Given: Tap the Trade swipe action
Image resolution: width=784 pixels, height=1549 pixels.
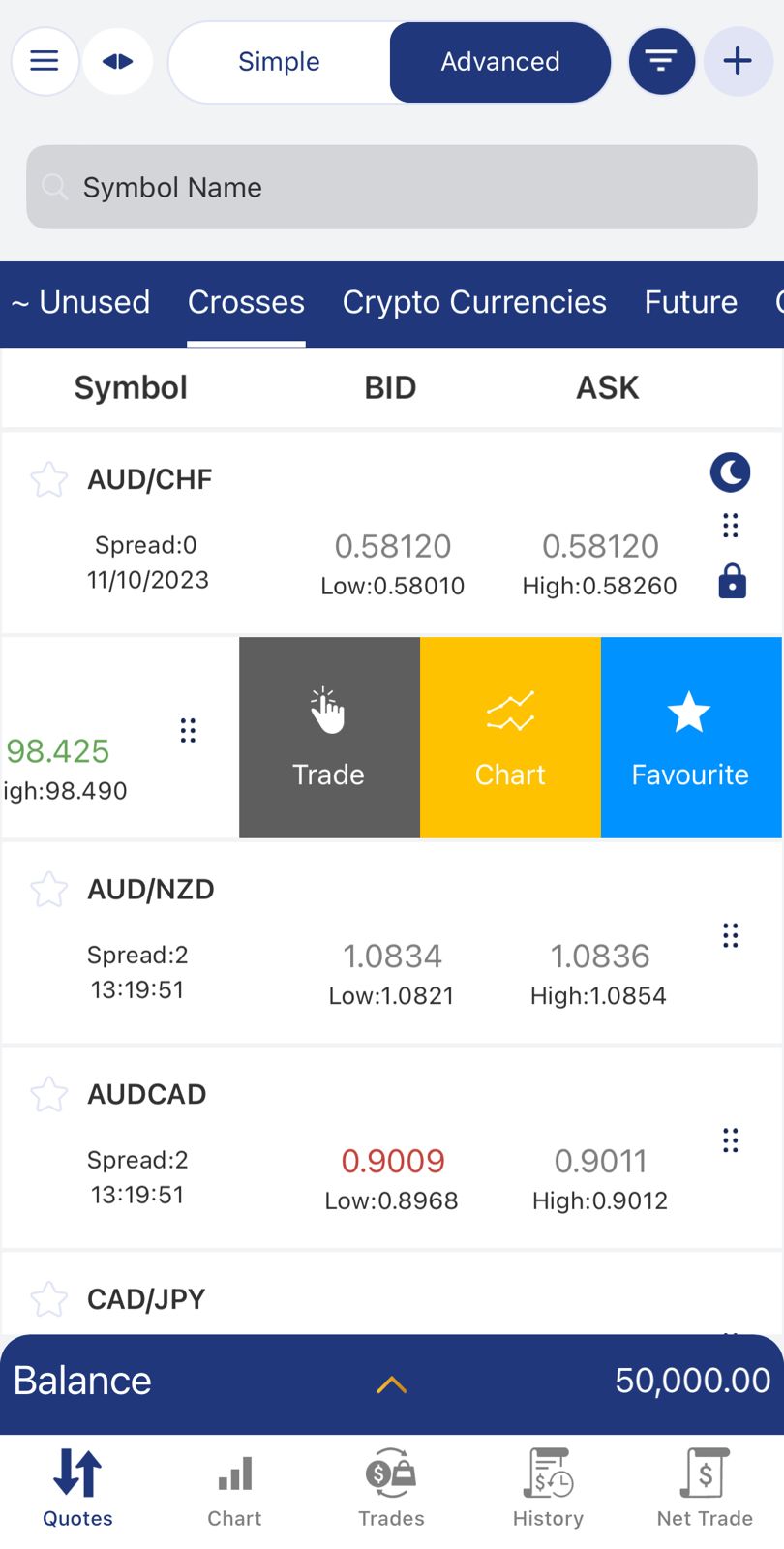Looking at the screenshot, I should [329, 737].
